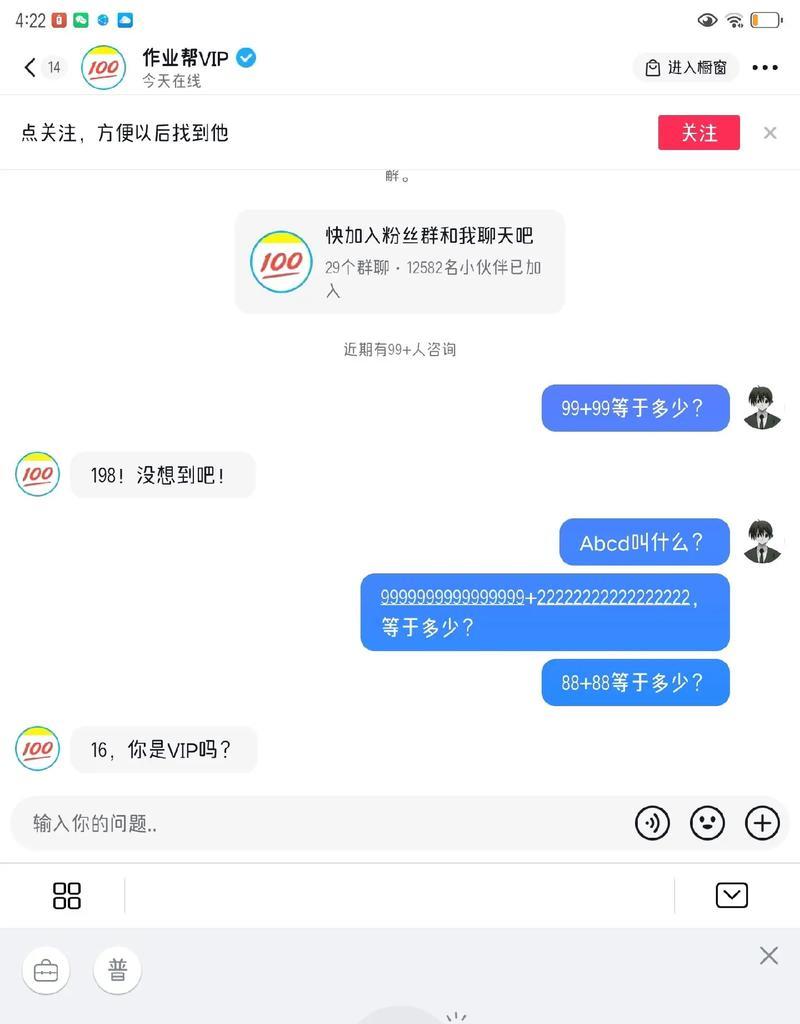Switch to voice input icon
800x1024 pixels.
pos(652,823)
